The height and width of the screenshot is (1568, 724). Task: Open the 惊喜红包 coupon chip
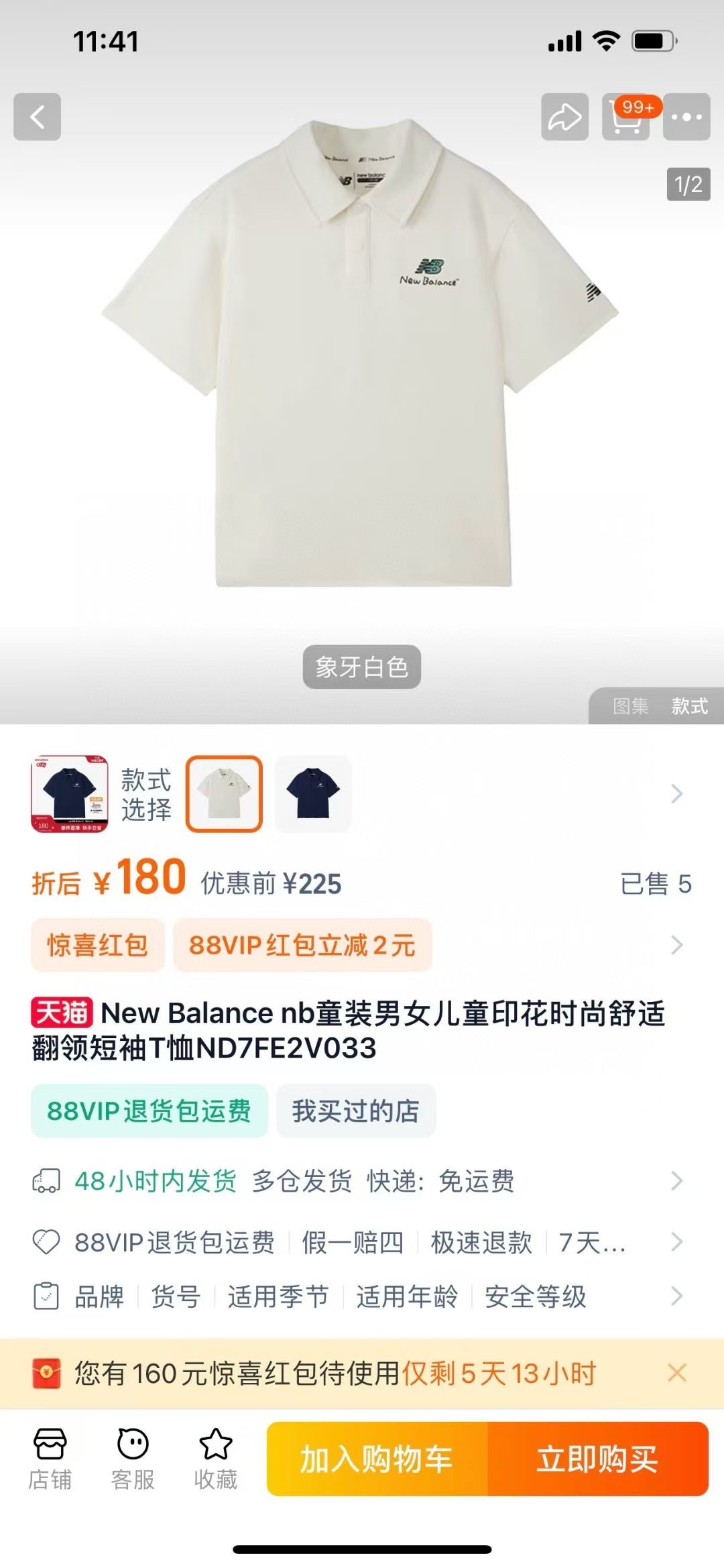pos(98,945)
